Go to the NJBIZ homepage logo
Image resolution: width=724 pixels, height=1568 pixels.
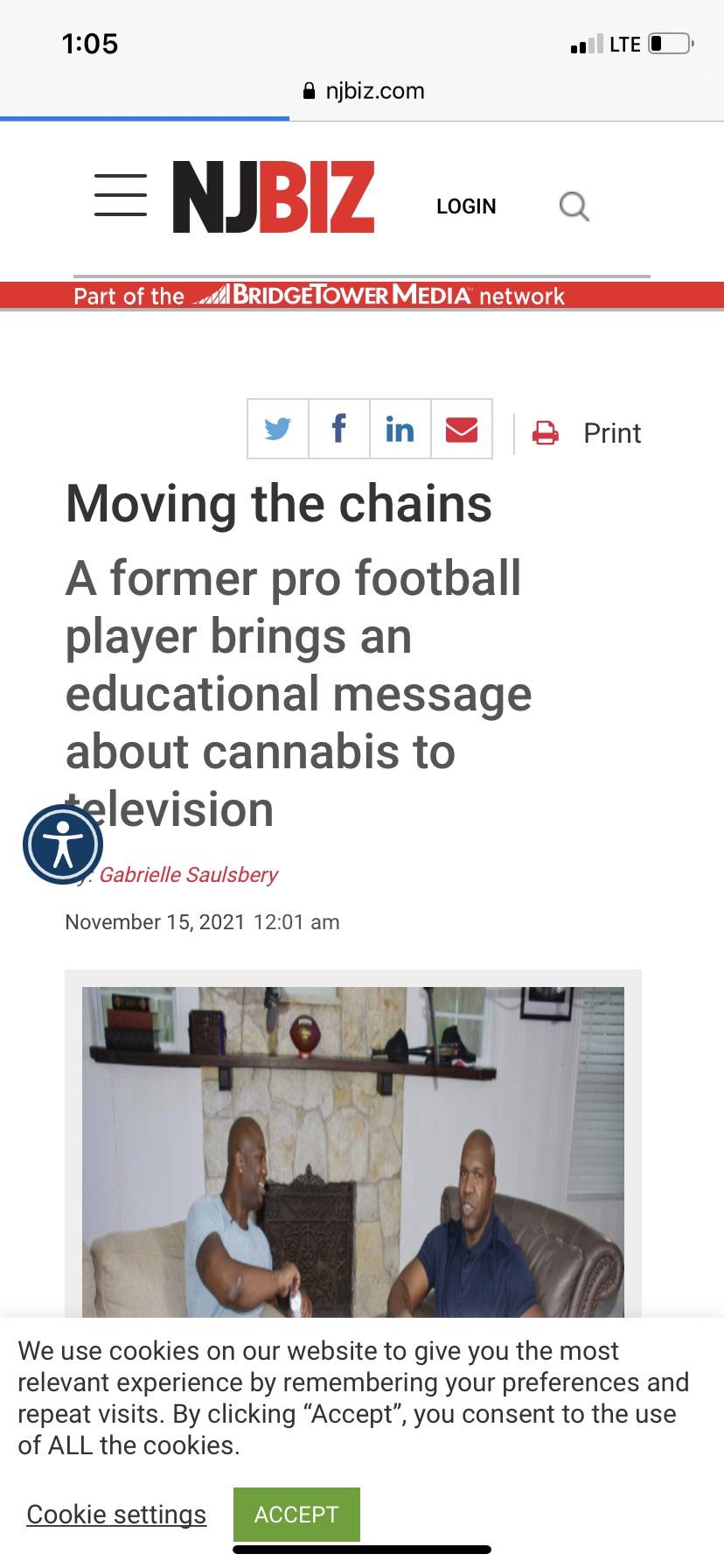coord(274,197)
